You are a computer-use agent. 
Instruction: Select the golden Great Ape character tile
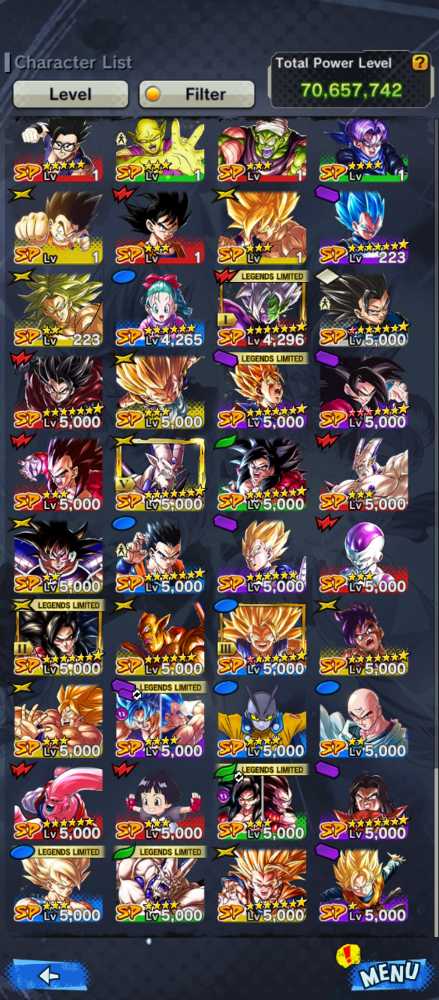(x=160, y=638)
